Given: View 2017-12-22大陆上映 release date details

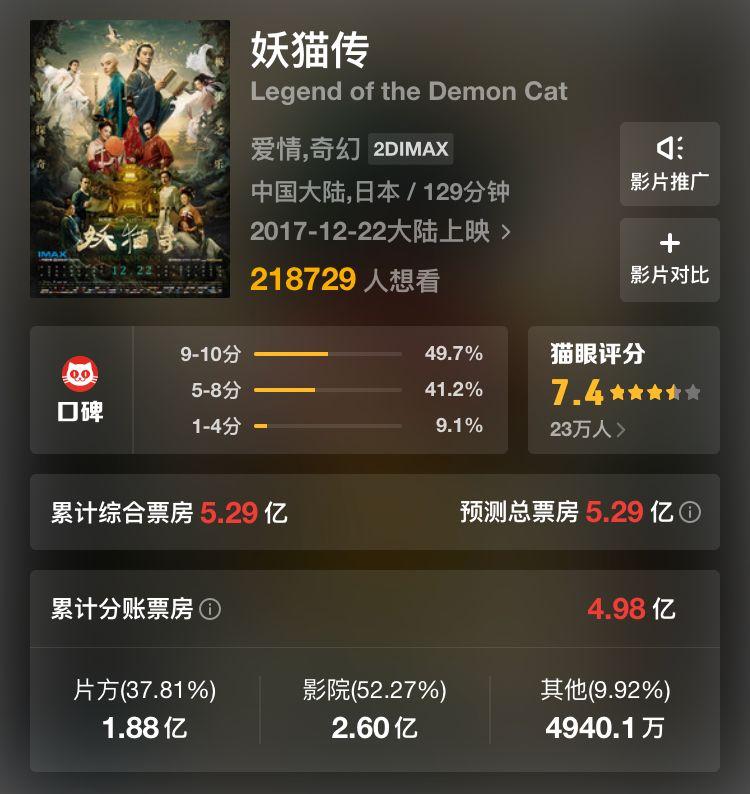Looking at the screenshot, I should click(380, 232).
